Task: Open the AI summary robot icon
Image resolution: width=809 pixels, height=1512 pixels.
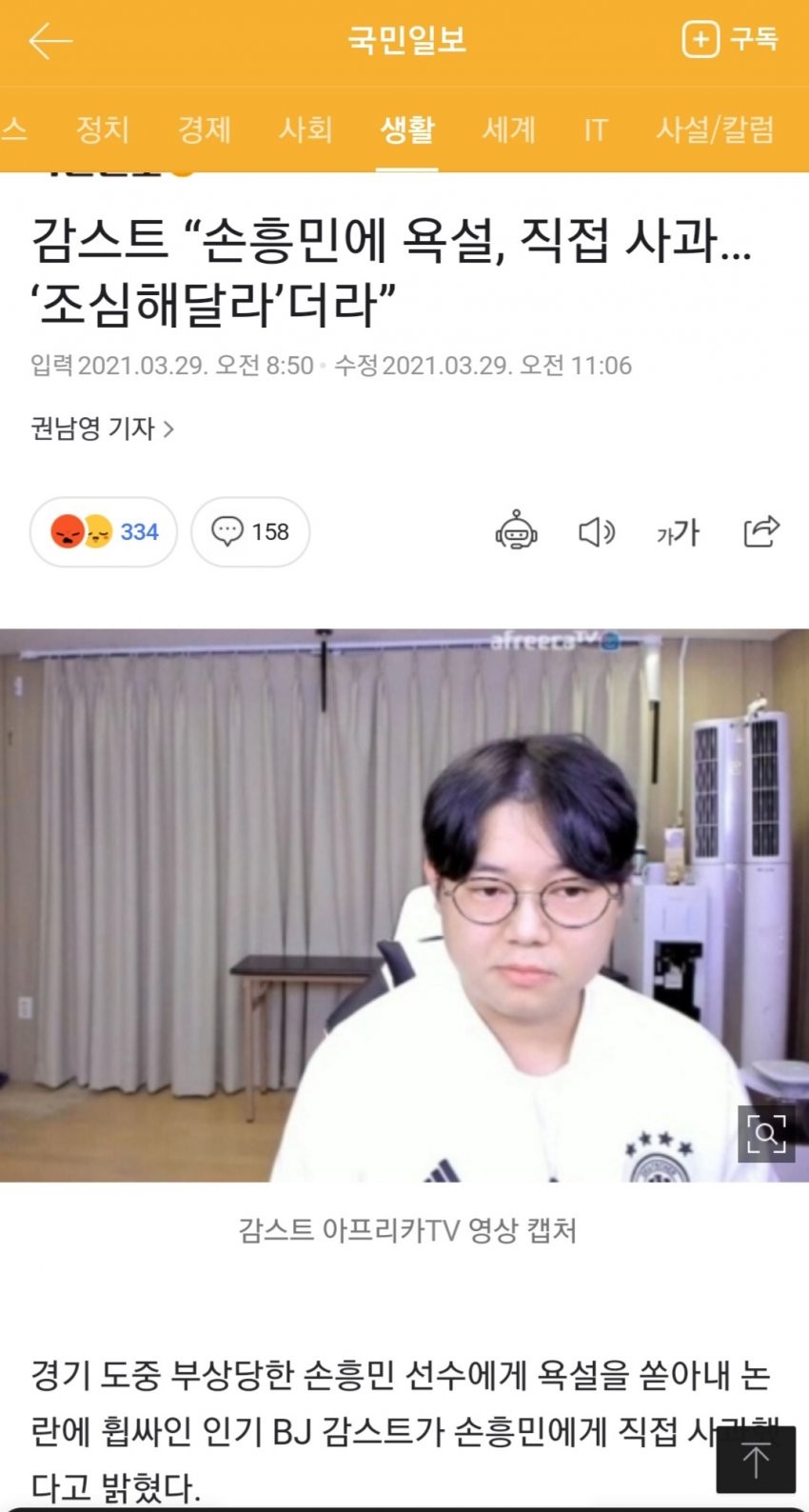Action: click(x=516, y=531)
